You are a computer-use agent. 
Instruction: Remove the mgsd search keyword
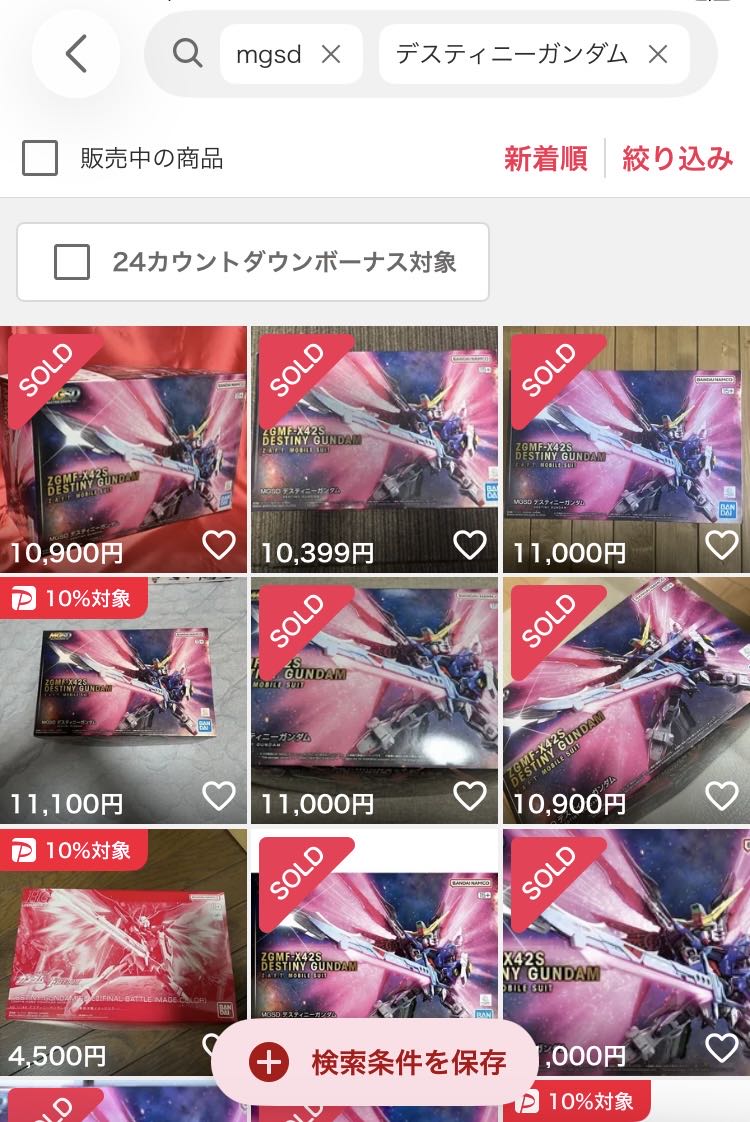(331, 55)
